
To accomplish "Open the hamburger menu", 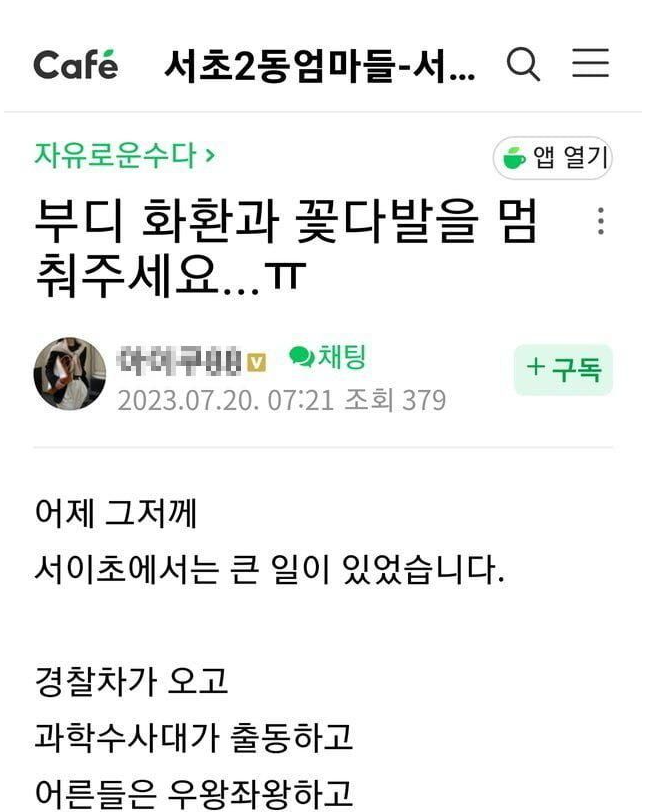I will (590, 64).
